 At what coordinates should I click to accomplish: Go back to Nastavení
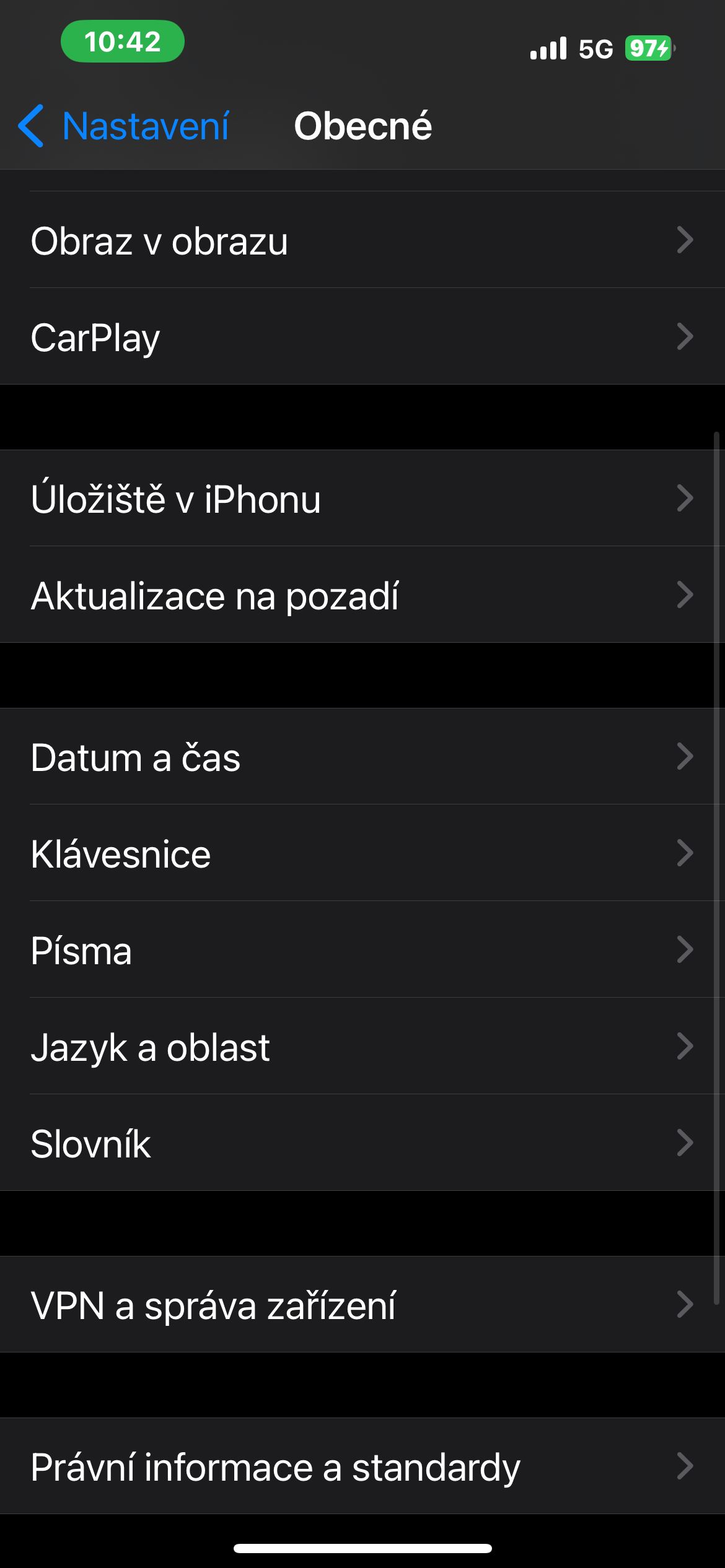coord(124,126)
